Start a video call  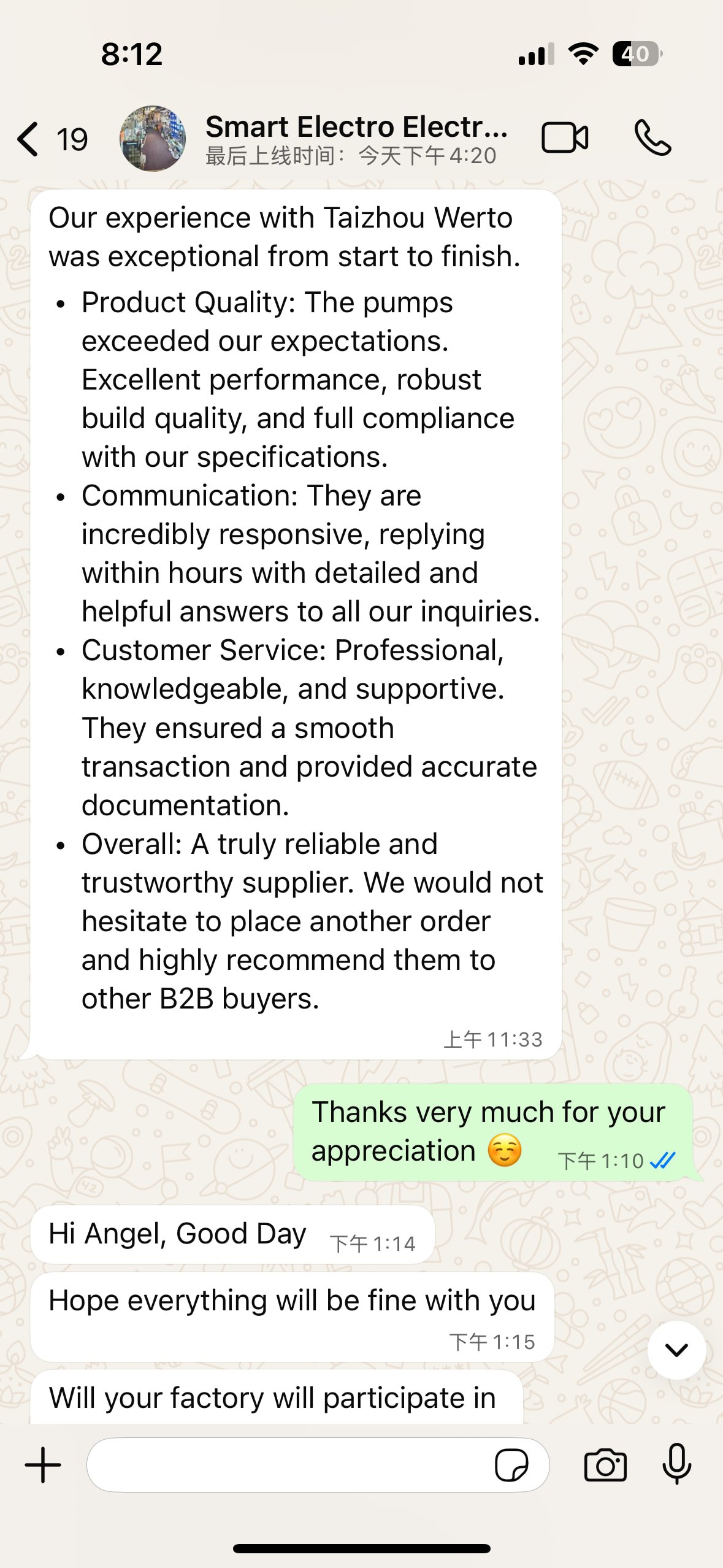pos(565,137)
